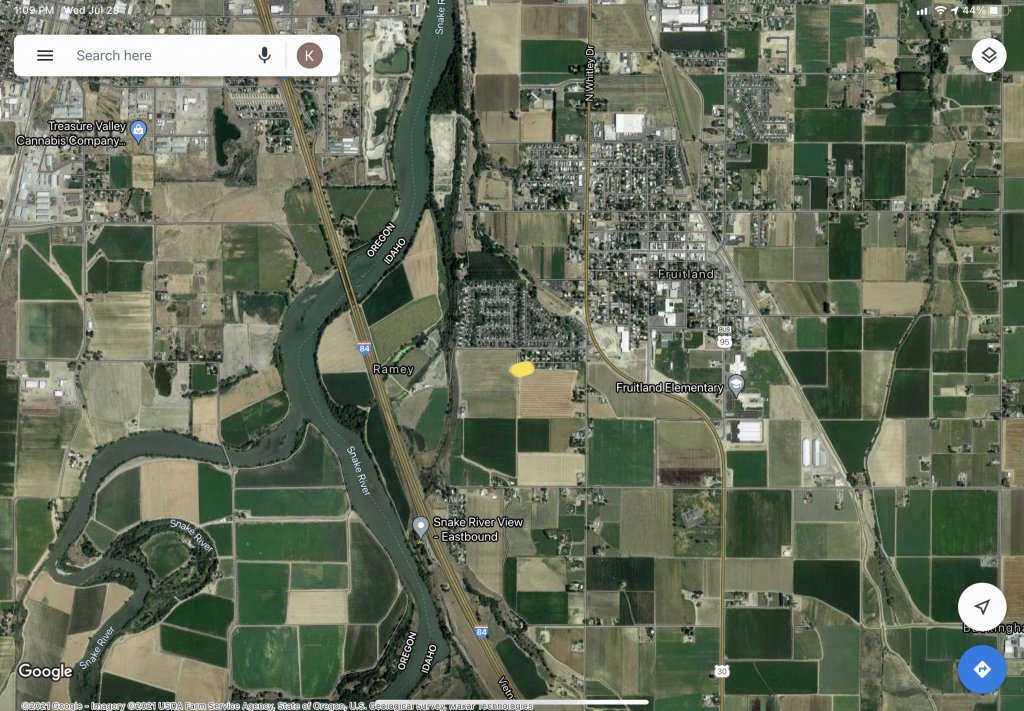The height and width of the screenshot is (711, 1024).
Task: Select the Snake River View Eastbound pin
Action: [x=421, y=526]
